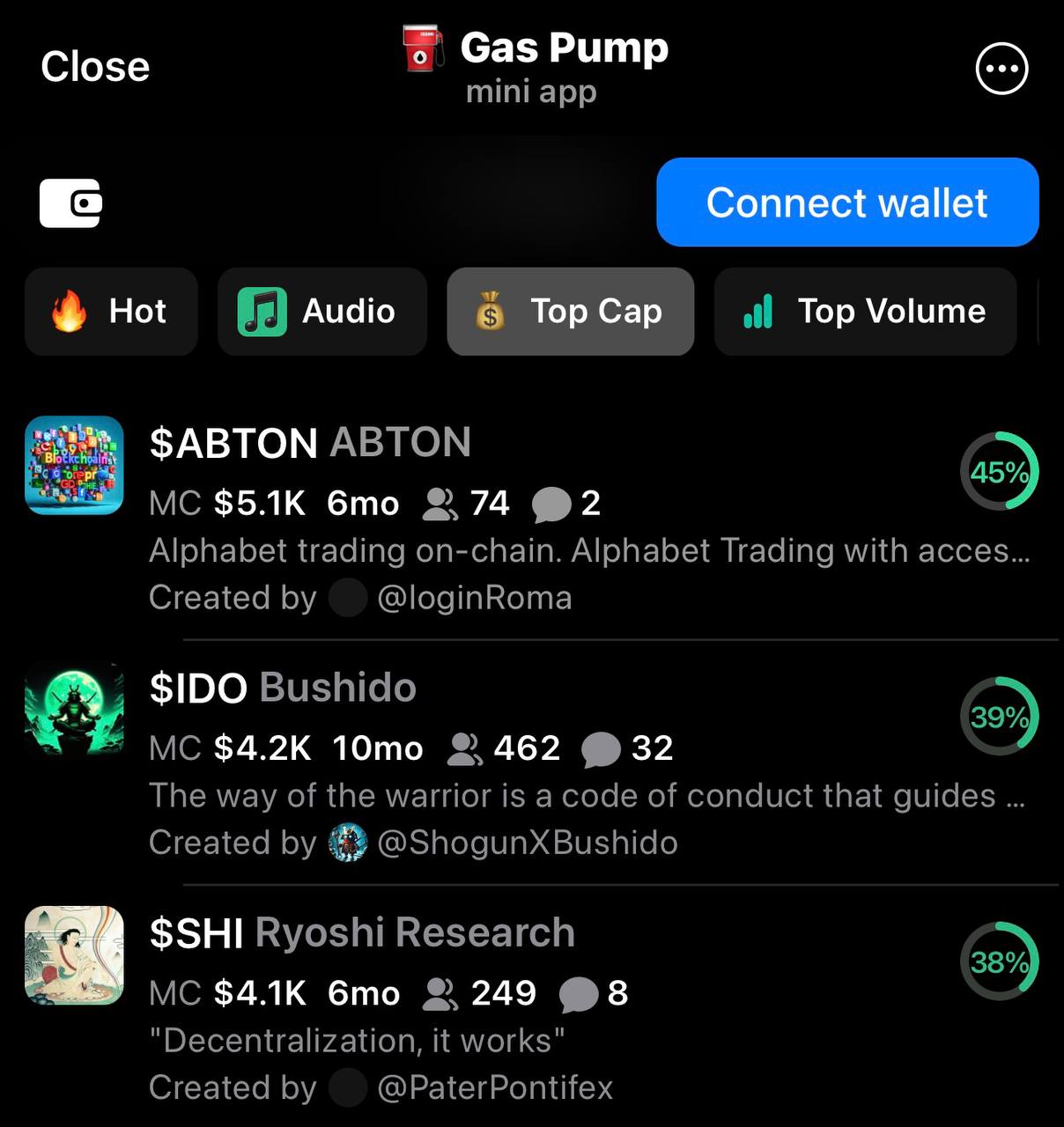This screenshot has width=1064, height=1127.
Task: Tap Connect wallet button
Action: coord(847,203)
